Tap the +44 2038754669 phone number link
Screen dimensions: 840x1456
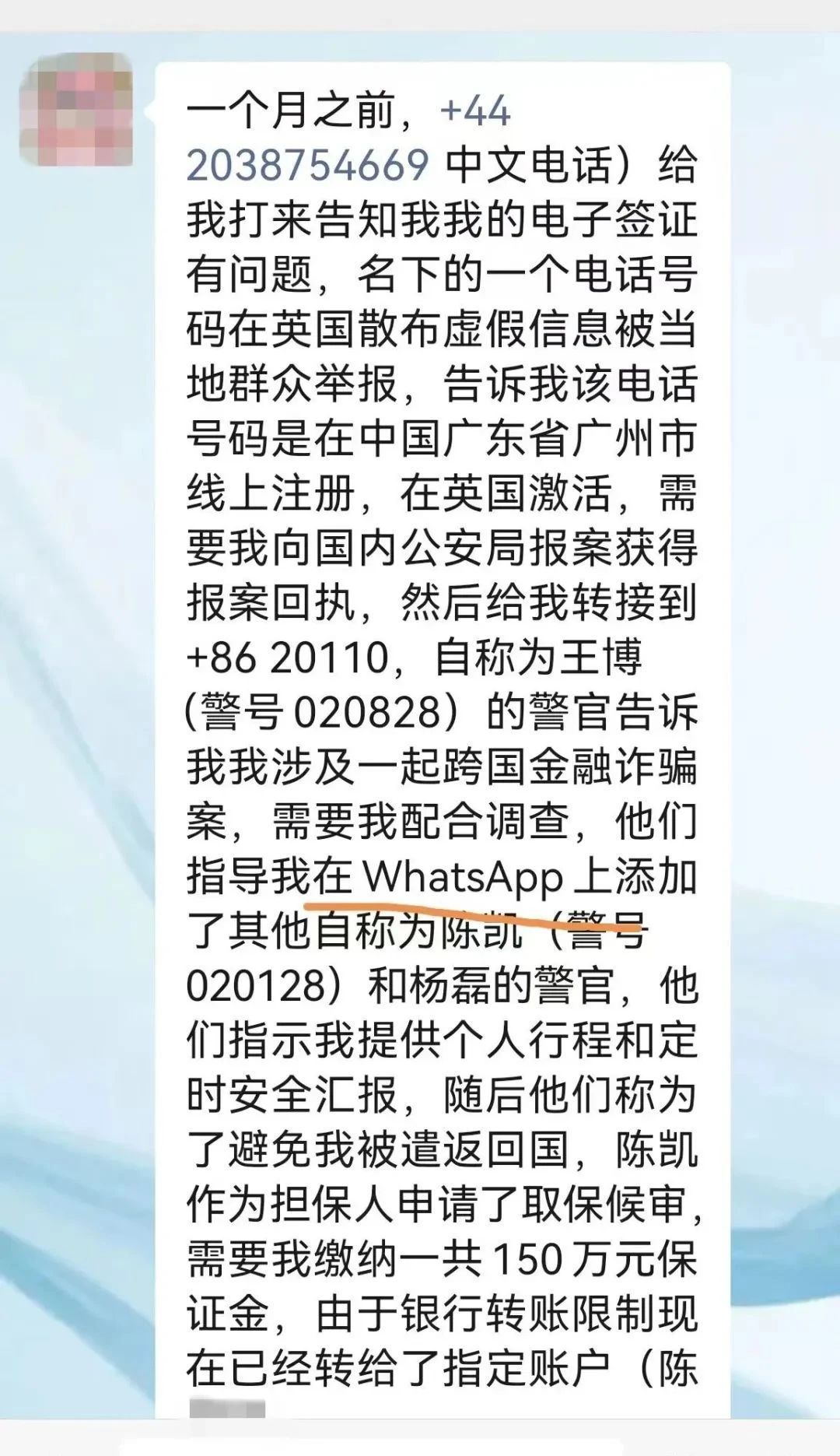click(x=308, y=165)
